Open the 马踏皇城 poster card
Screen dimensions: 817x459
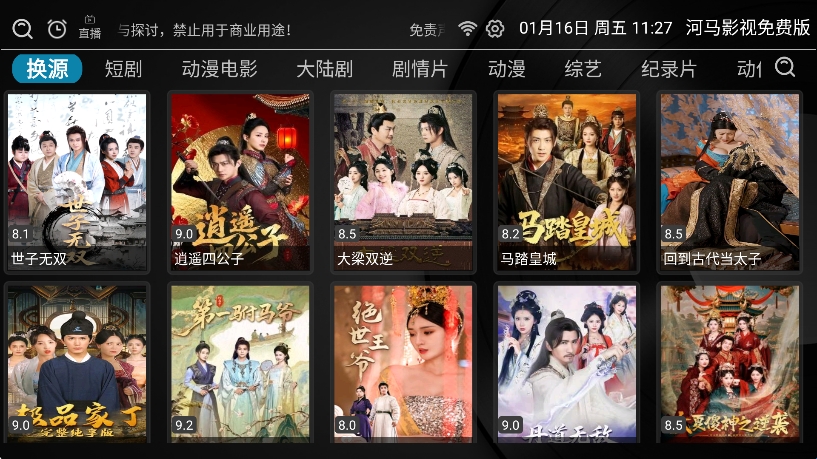point(565,182)
